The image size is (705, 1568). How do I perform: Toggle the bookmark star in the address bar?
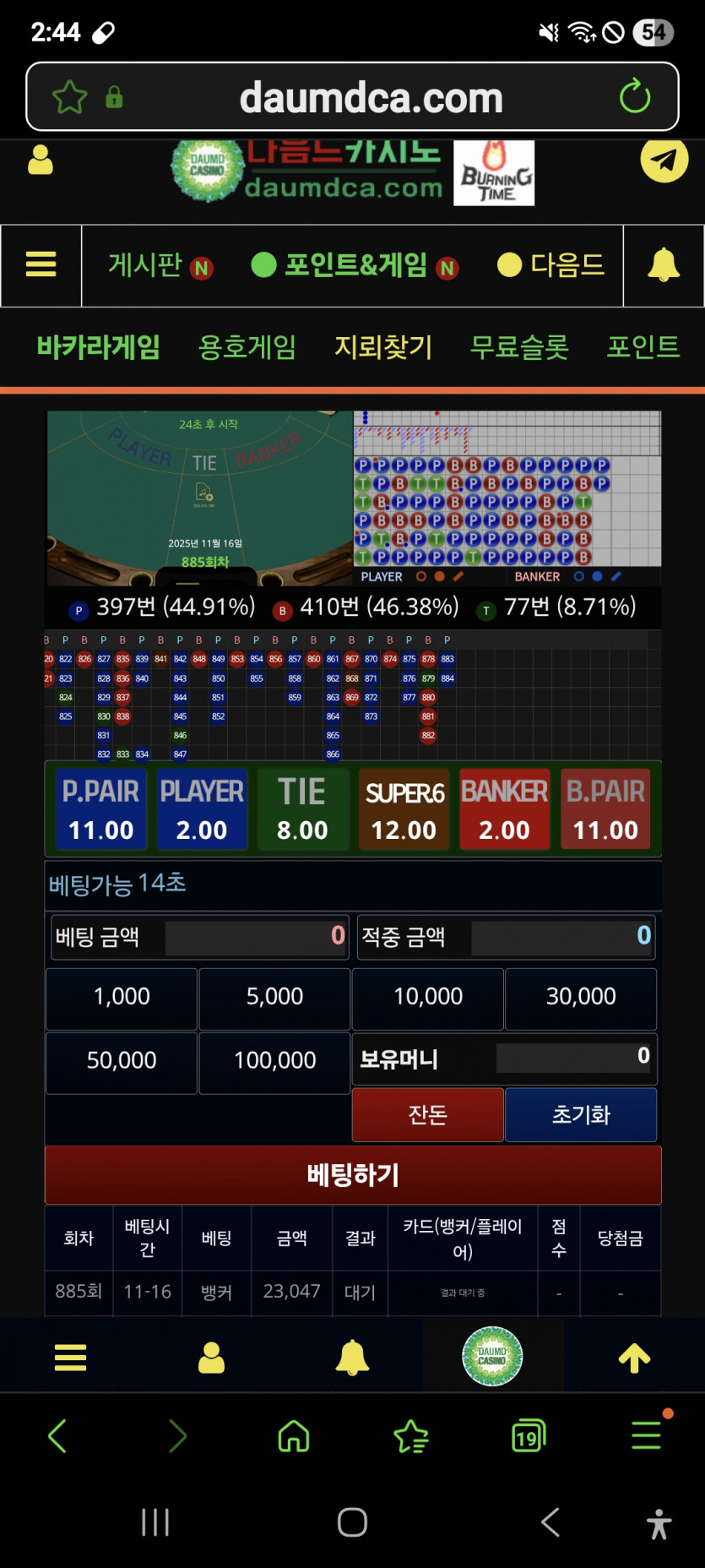click(x=70, y=96)
